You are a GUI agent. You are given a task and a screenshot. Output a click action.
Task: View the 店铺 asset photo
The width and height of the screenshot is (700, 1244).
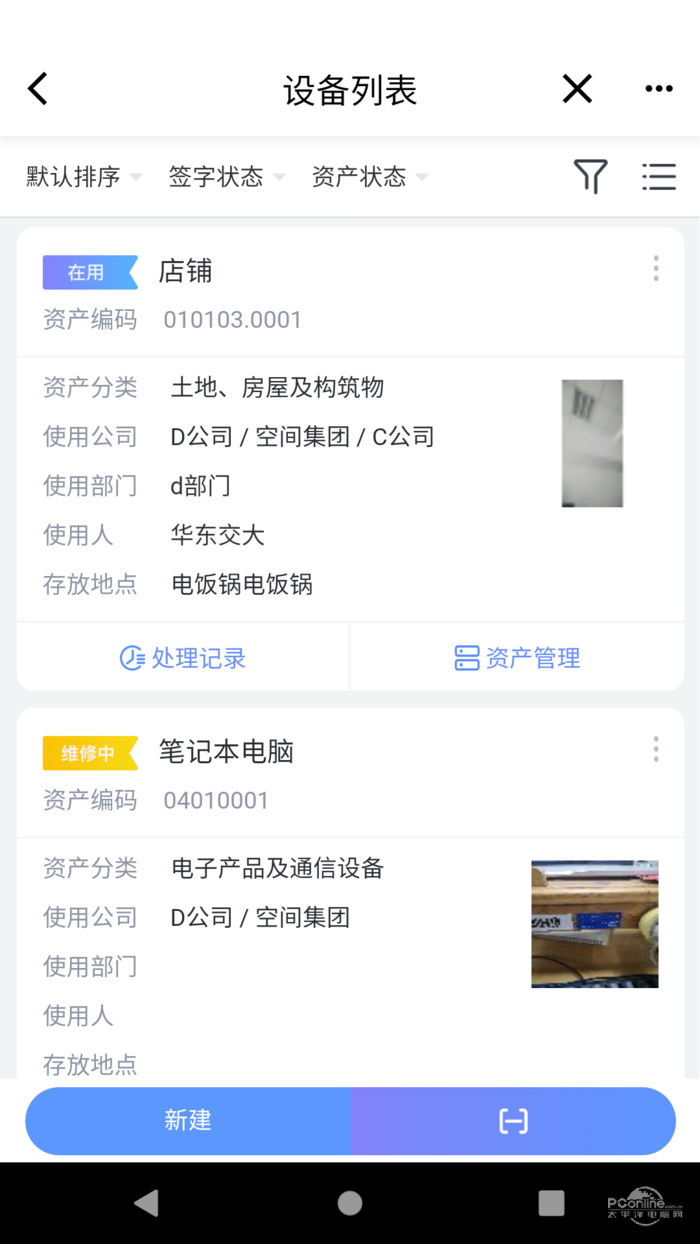pos(592,443)
